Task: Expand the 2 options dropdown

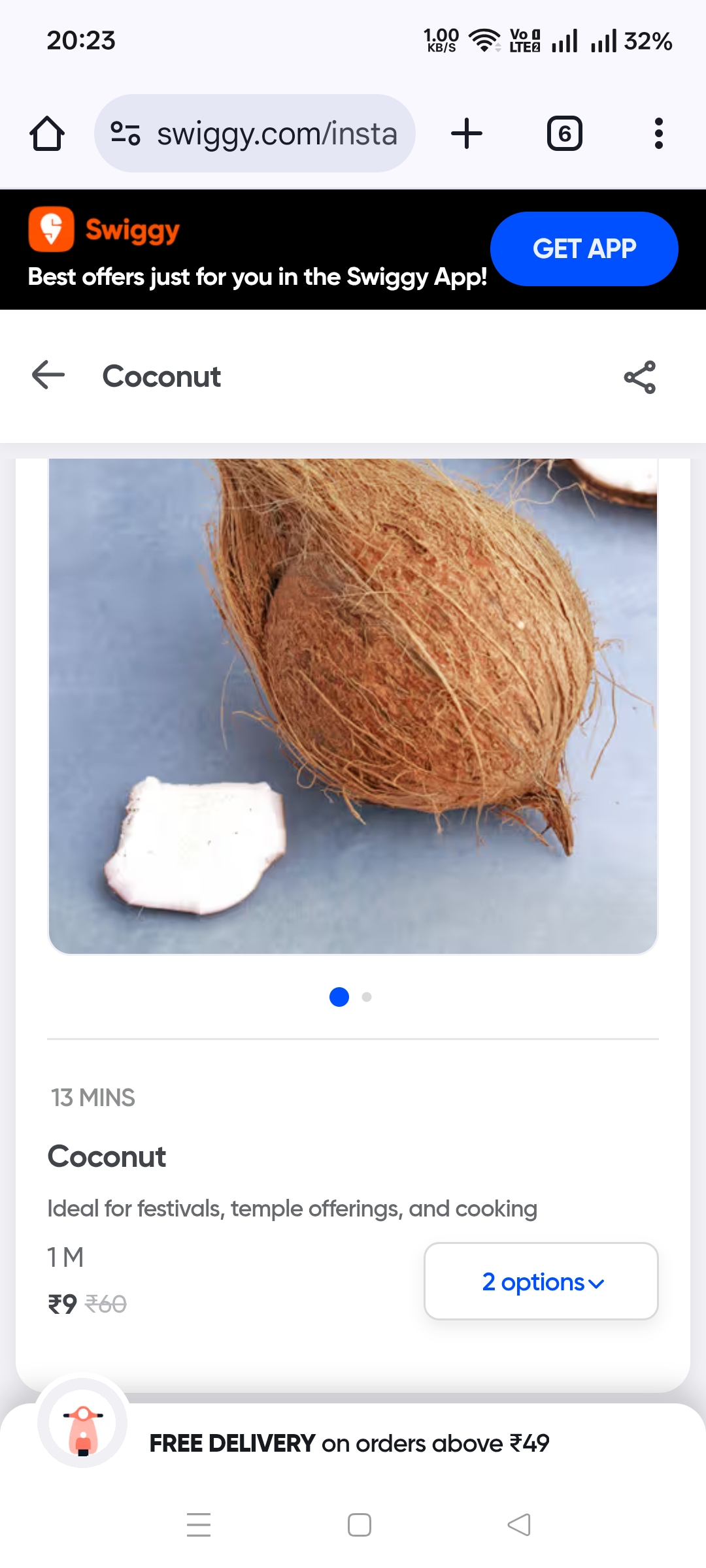Action: coord(541,1282)
